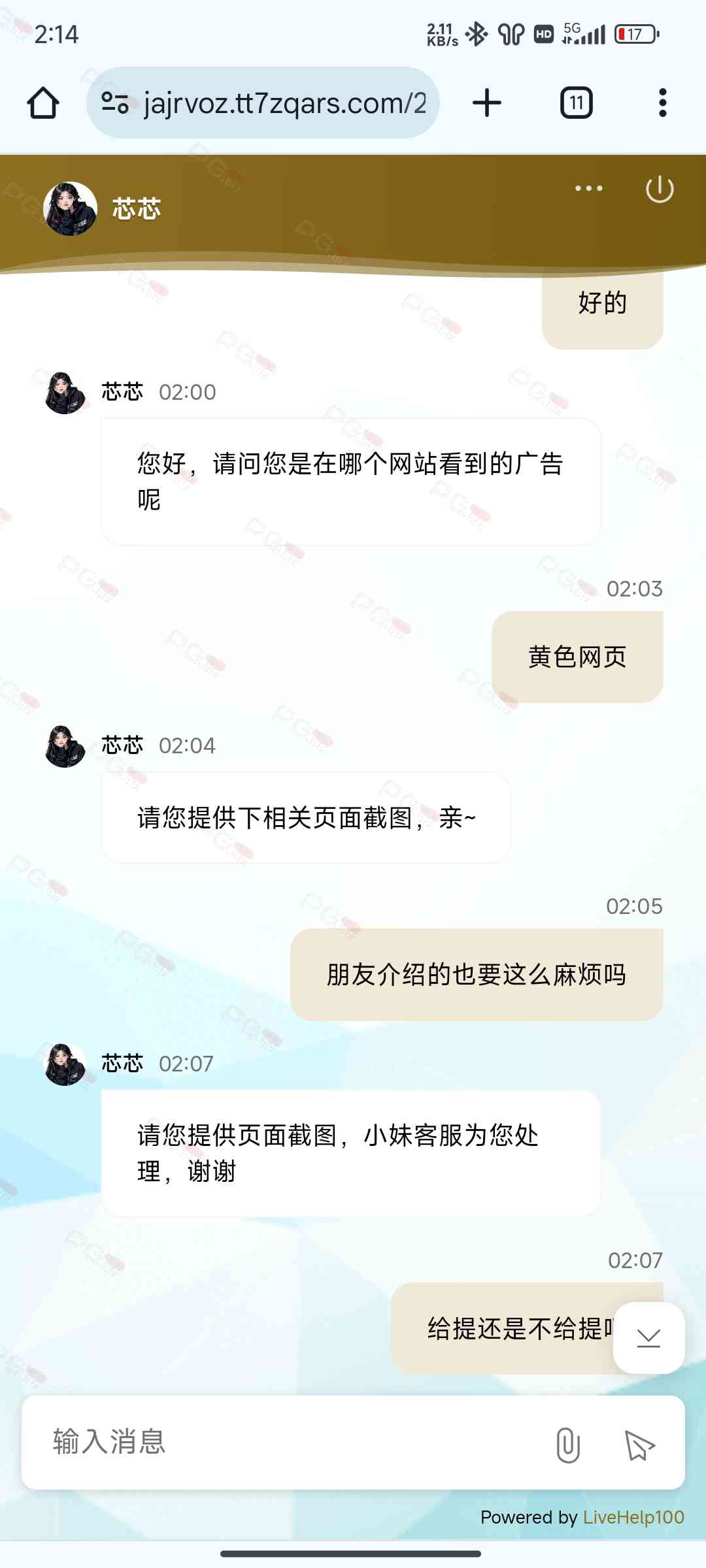End the chat with the power icon

tap(659, 189)
